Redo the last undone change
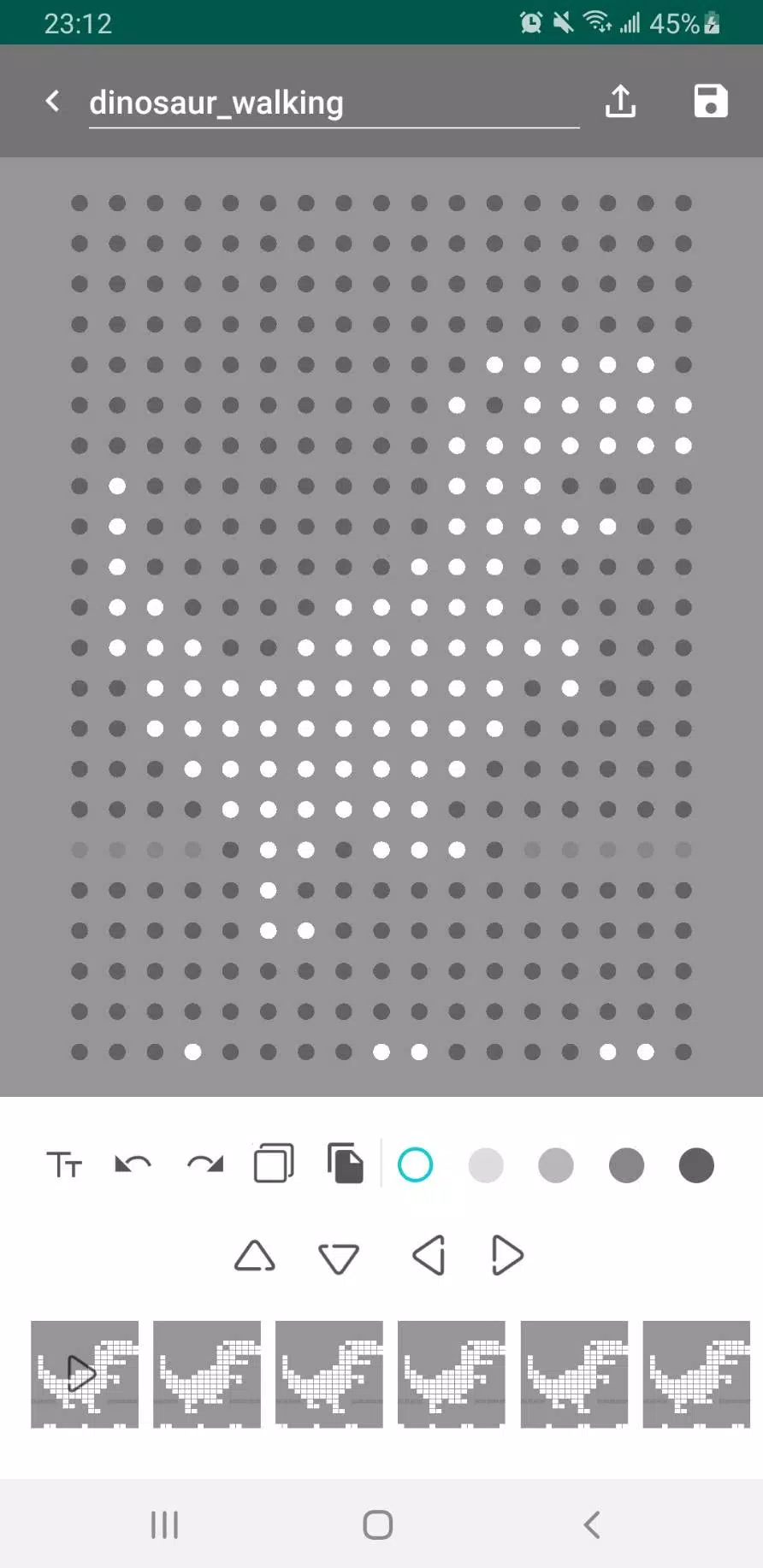763x1568 pixels. pos(204,1164)
